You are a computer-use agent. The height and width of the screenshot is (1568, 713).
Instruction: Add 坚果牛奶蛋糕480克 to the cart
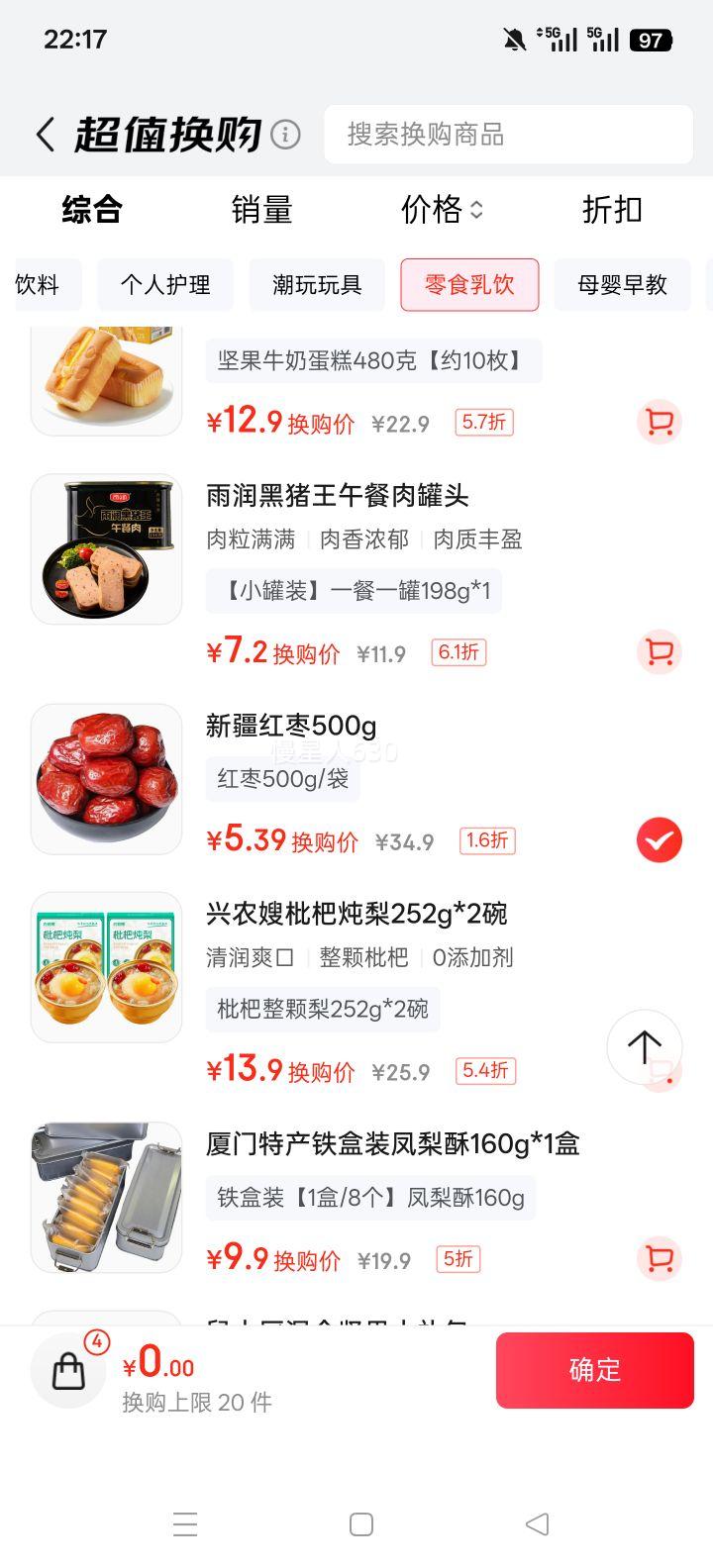(659, 423)
